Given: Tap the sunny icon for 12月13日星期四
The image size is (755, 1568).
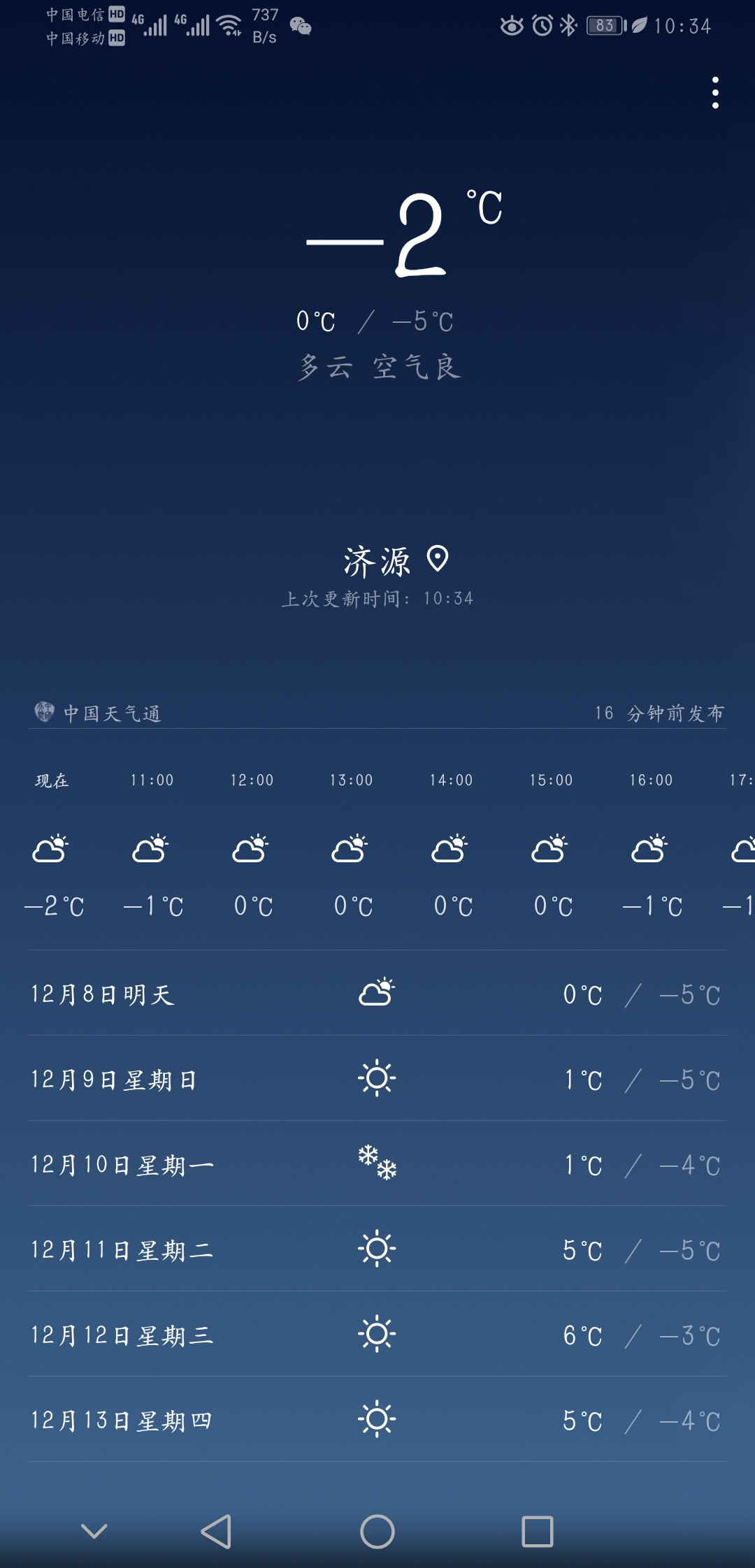Looking at the screenshot, I should coord(377,1420).
